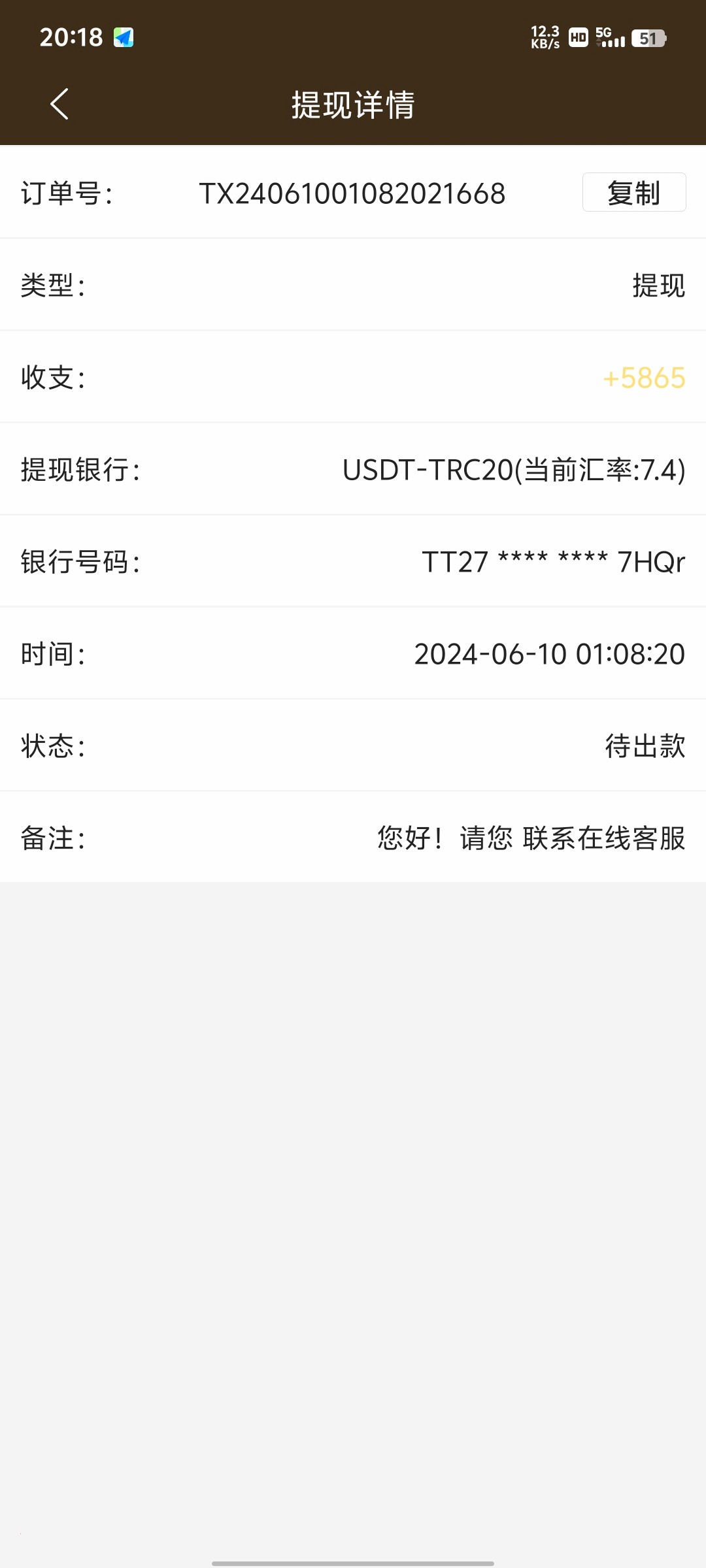Tap the 状态 row showing 待出款
706x1568 pixels.
click(645, 745)
